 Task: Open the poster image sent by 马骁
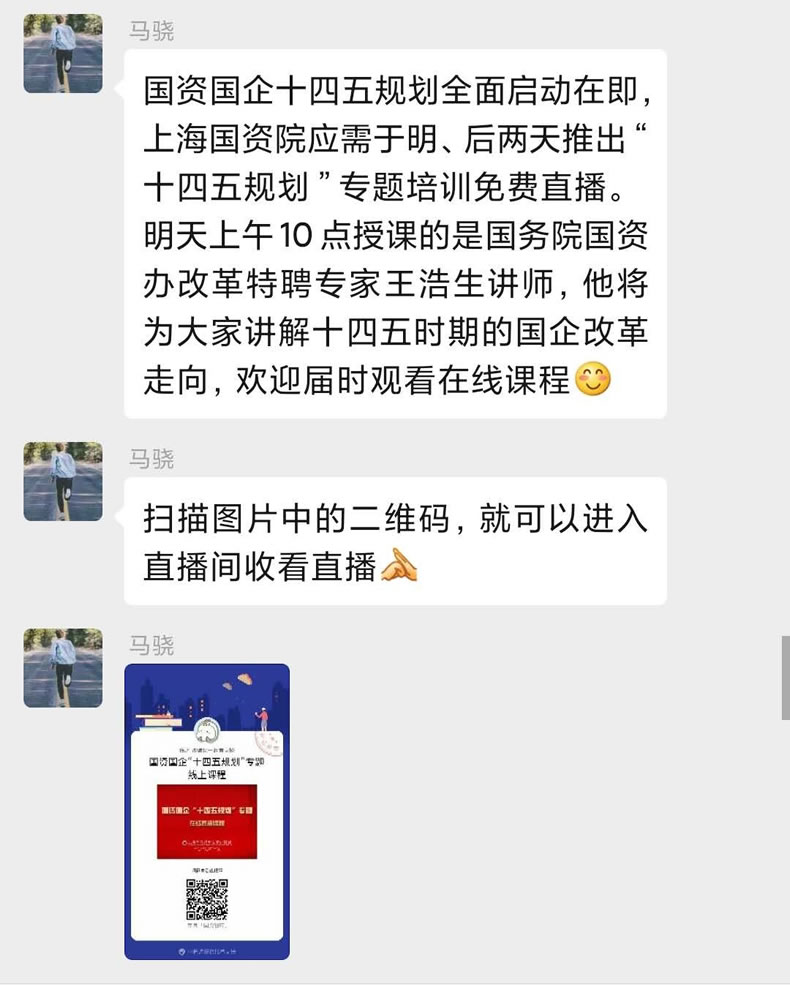(x=207, y=811)
